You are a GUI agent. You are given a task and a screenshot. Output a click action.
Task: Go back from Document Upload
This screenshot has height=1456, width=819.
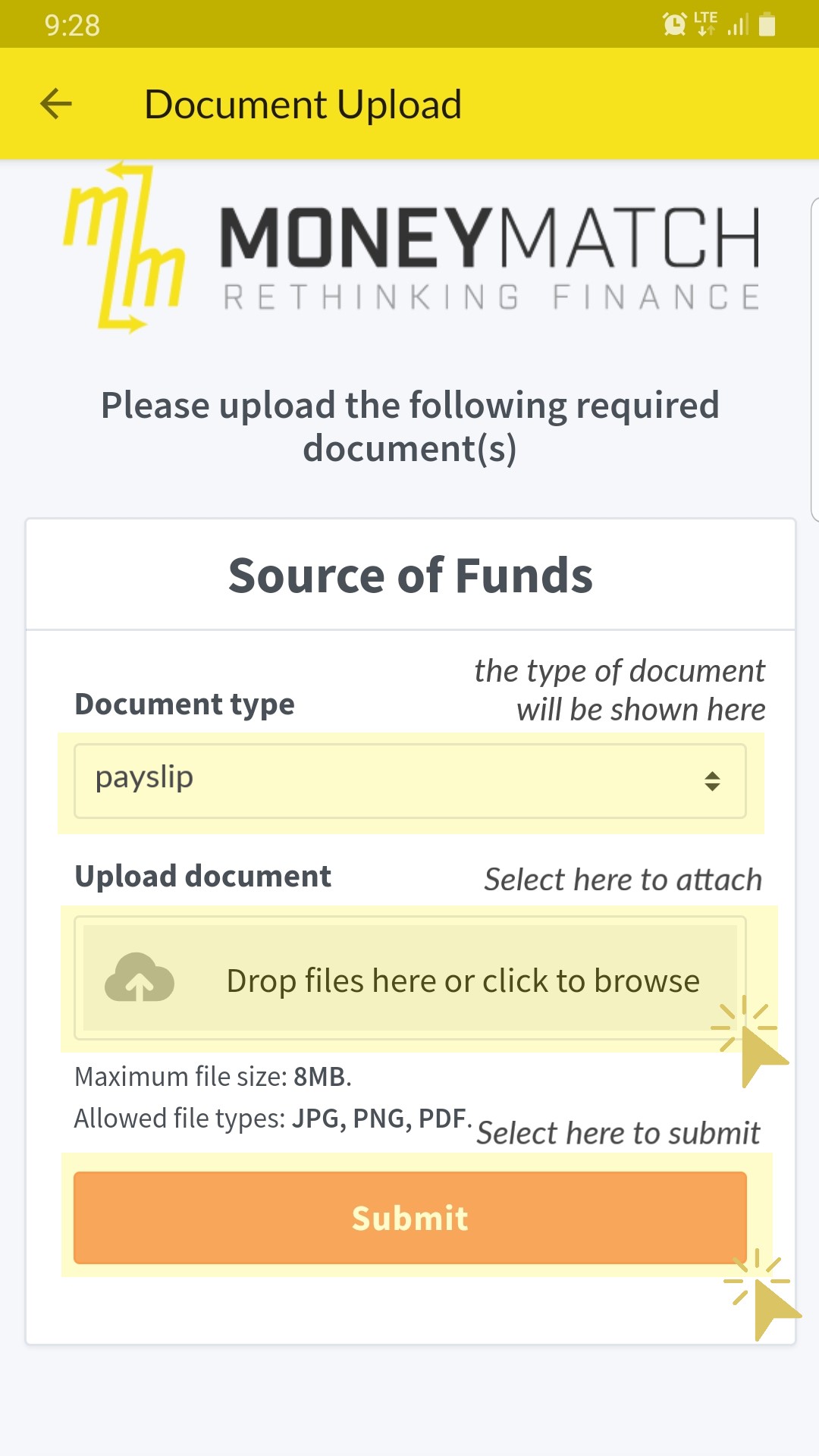(56, 104)
